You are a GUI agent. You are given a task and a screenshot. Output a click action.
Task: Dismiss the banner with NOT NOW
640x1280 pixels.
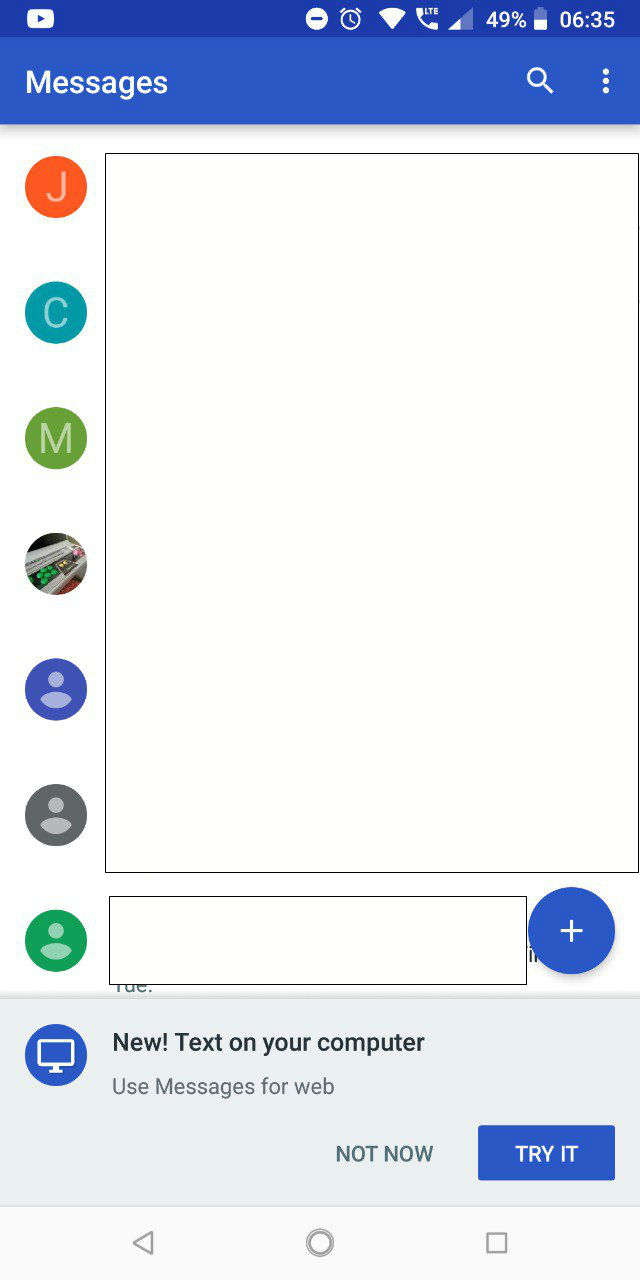coord(384,1154)
